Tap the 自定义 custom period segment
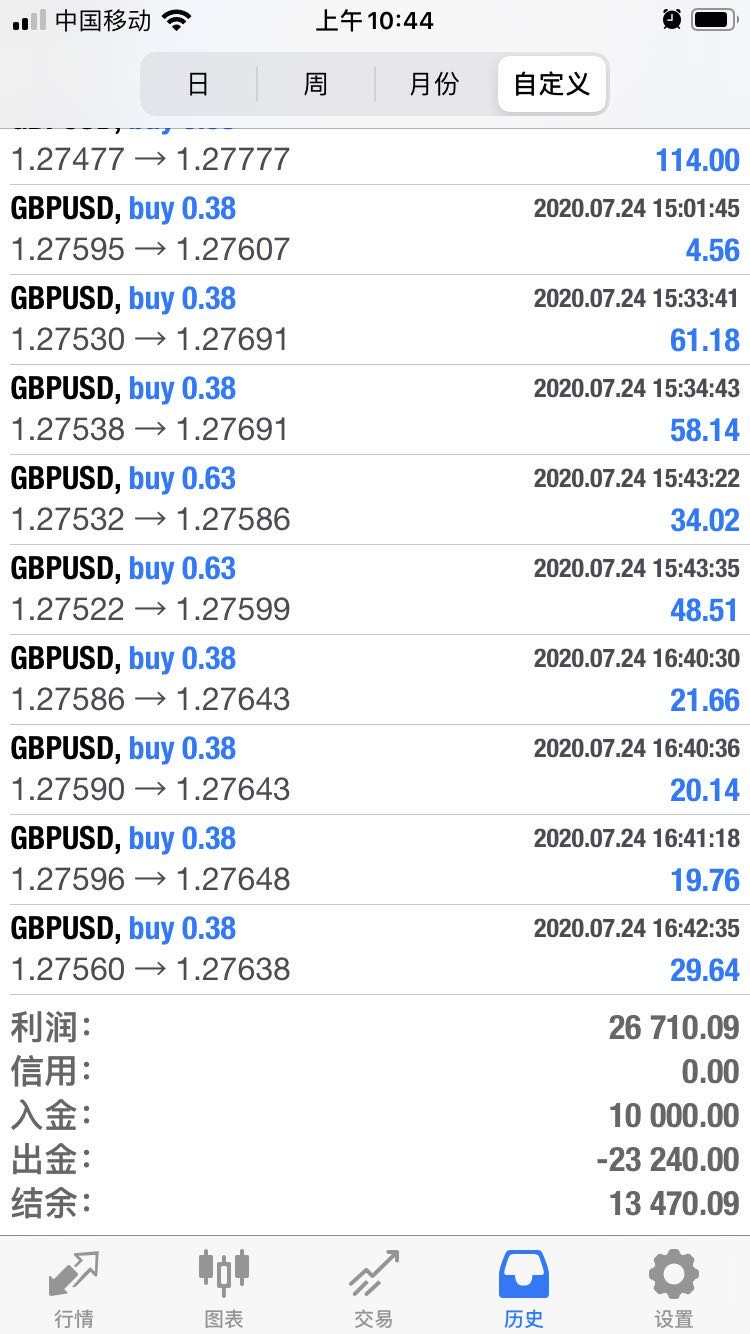 [x=551, y=84]
